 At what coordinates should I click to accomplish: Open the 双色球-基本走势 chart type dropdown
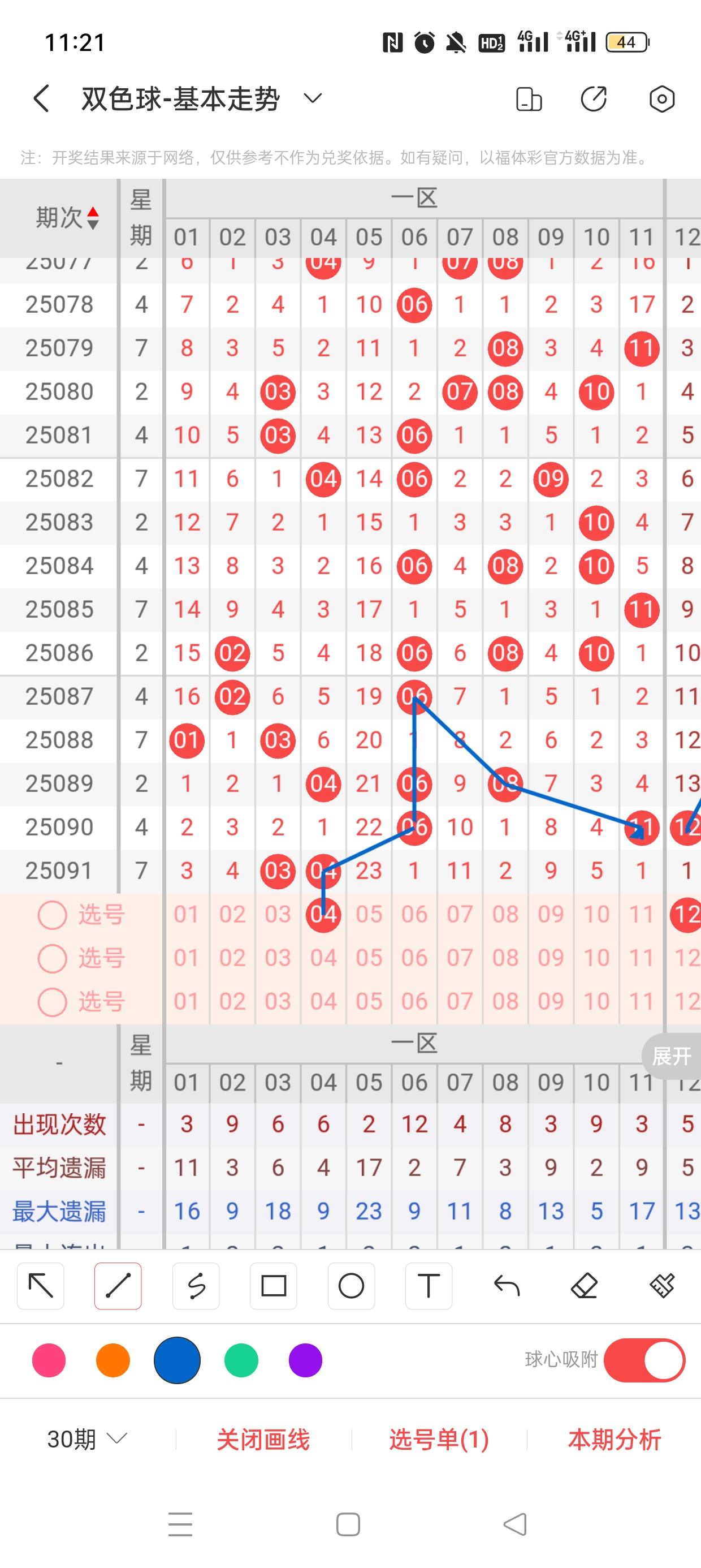pyautogui.click(x=313, y=98)
